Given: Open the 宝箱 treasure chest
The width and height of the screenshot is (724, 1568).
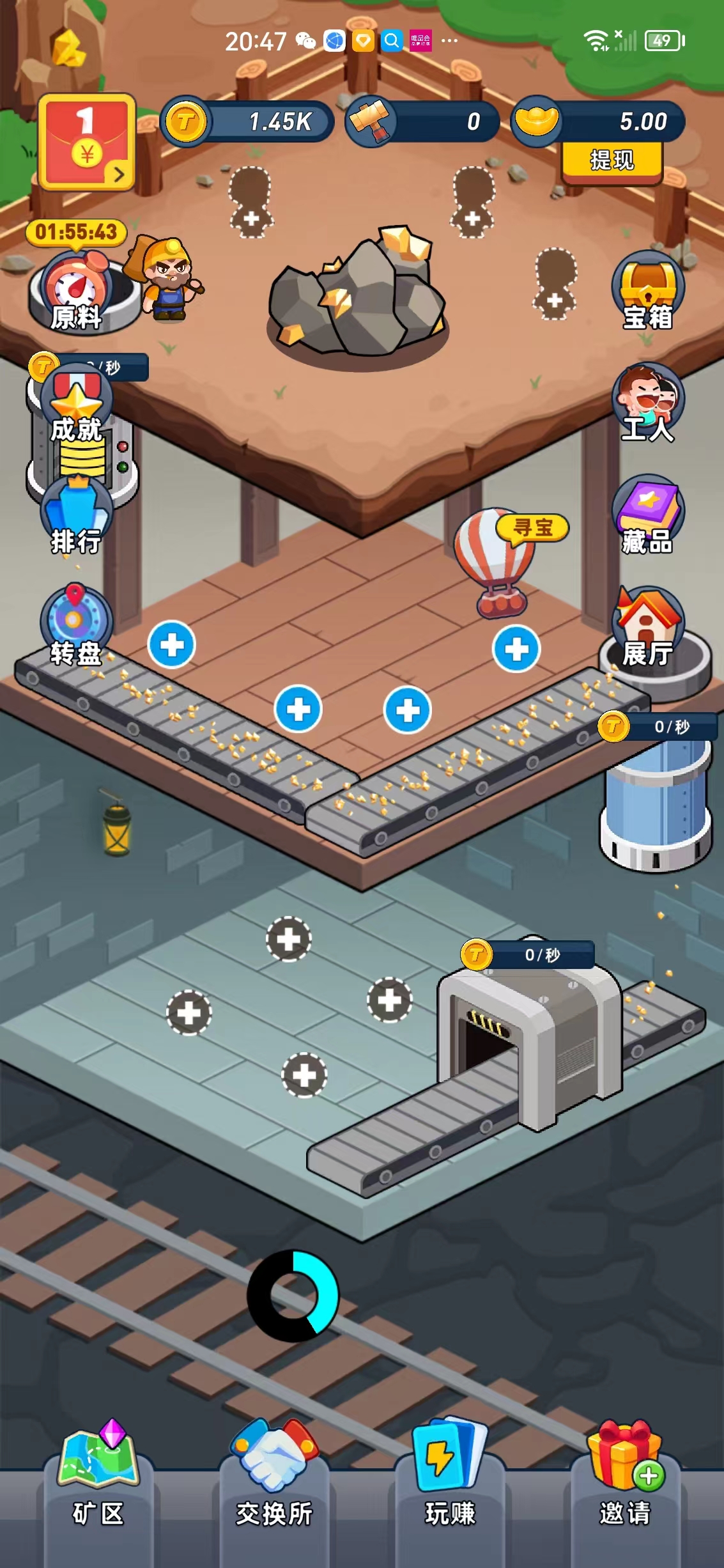Looking at the screenshot, I should pyautogui.click(x=648, y=291).
